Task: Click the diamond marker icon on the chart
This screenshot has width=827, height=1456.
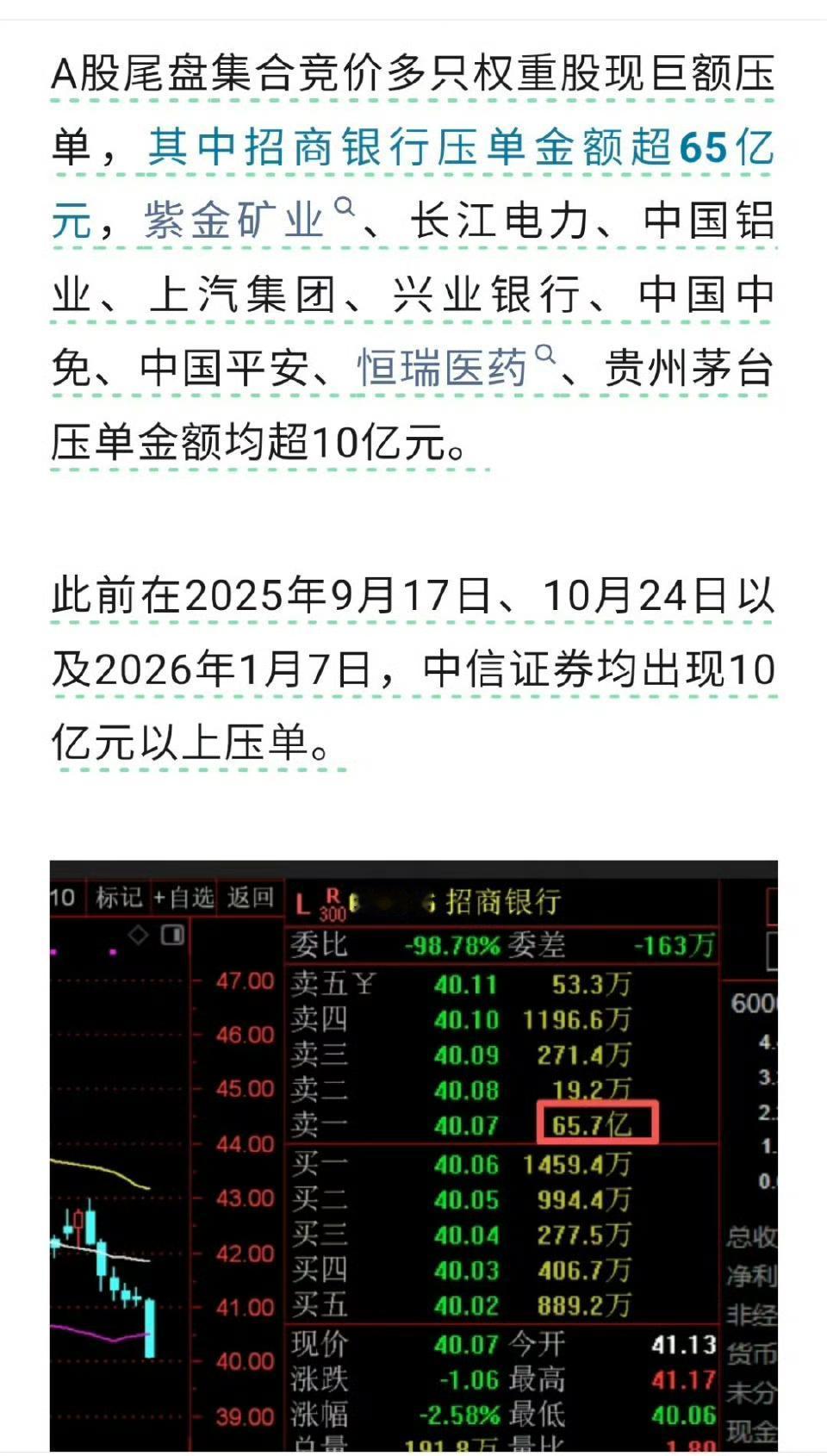Action: pos(138,934)
